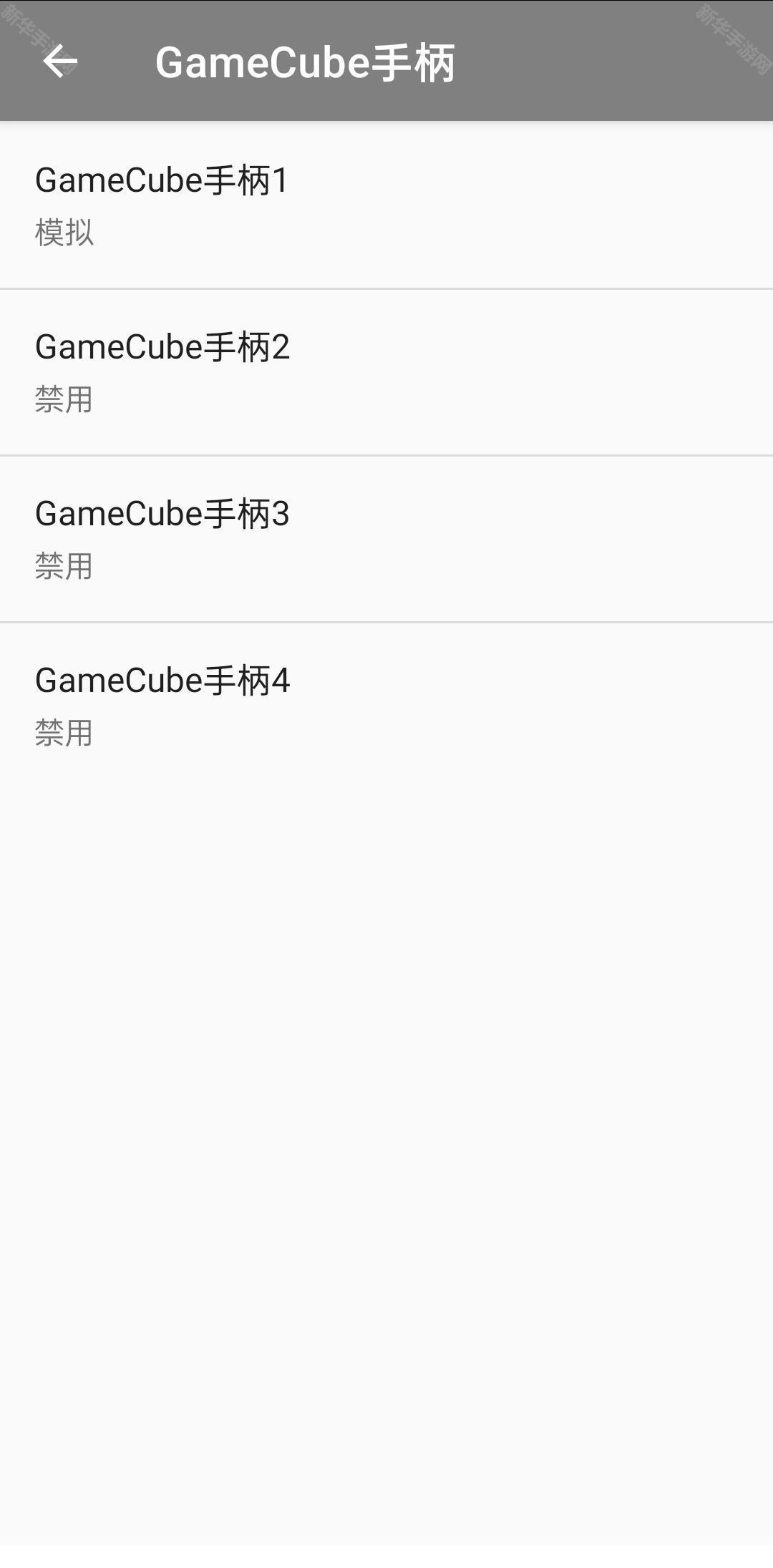Open GameCube手柄1 settings
Viewport: 773px width, 1568px height.
[386, 205]
